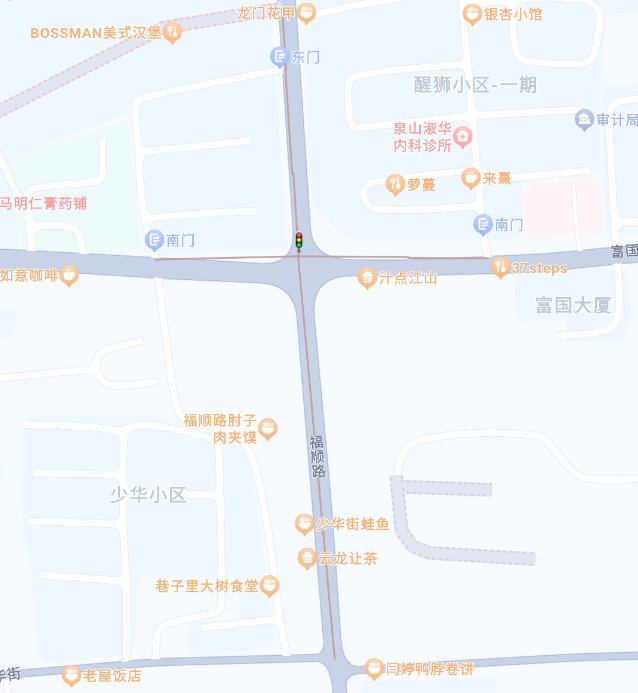Viewport: 638px width, 693px height.
Task: Tap the 37steps restaurant marker
Action: pyautogui.click(x=499, y=267)
